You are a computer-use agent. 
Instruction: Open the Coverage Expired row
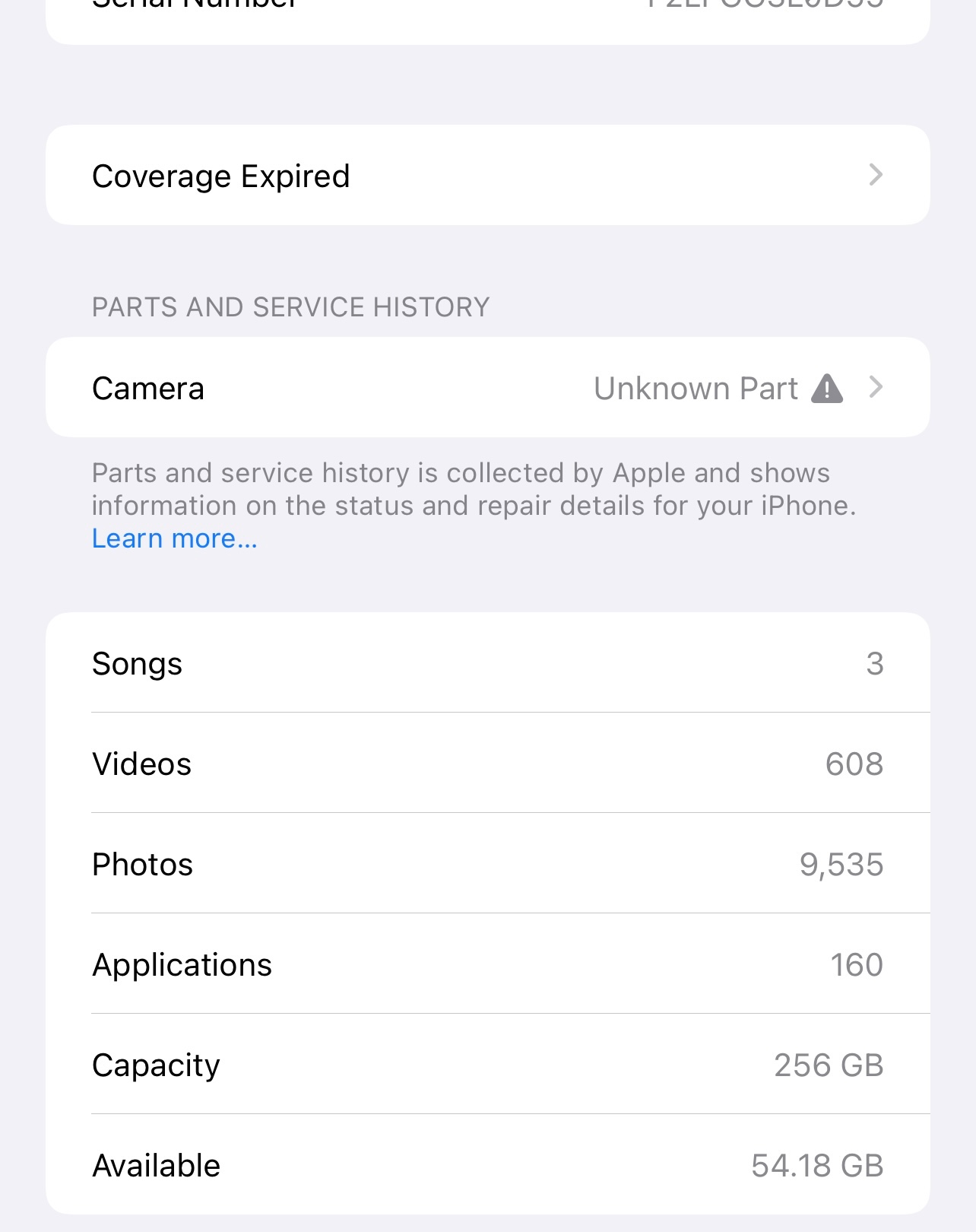(x=487, y=176)
